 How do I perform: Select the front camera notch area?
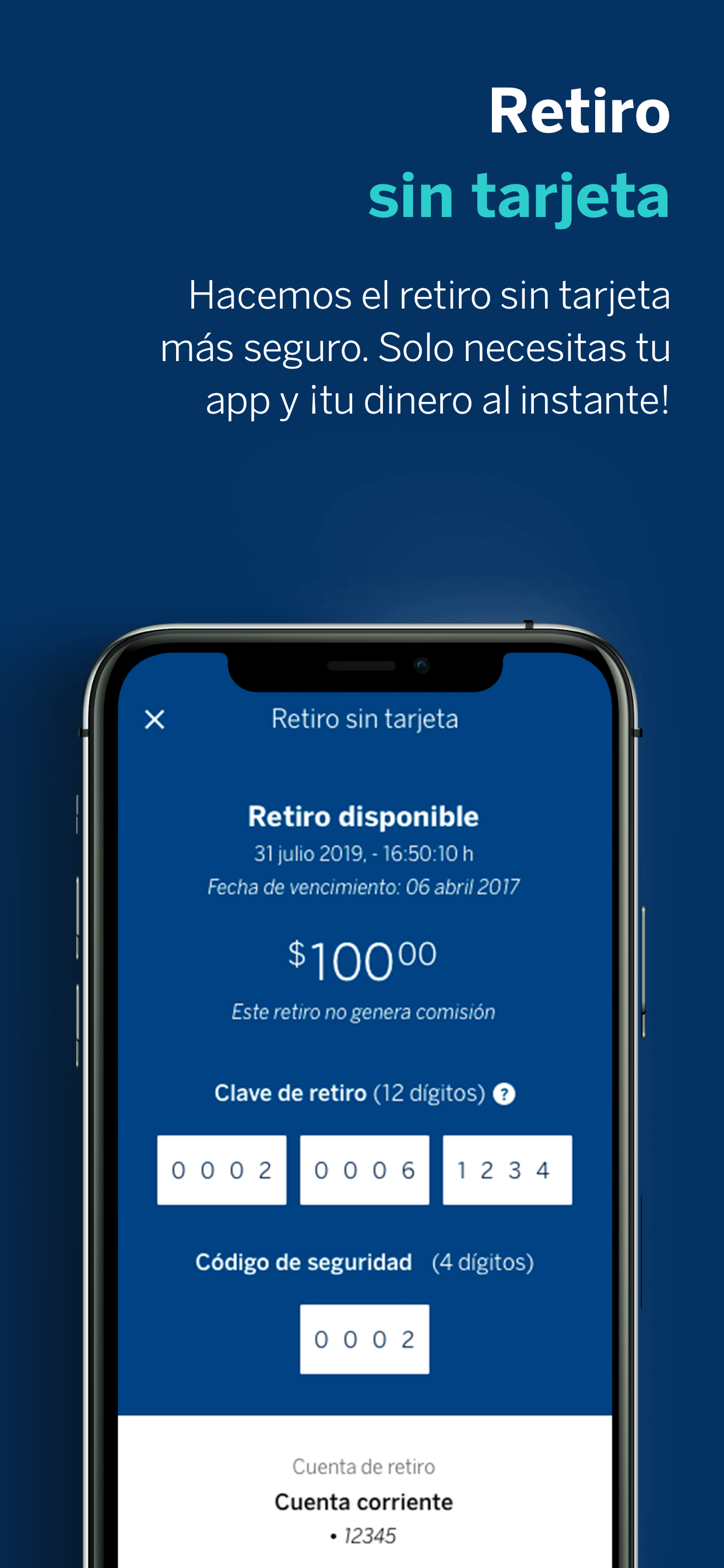tap(365, 675)
